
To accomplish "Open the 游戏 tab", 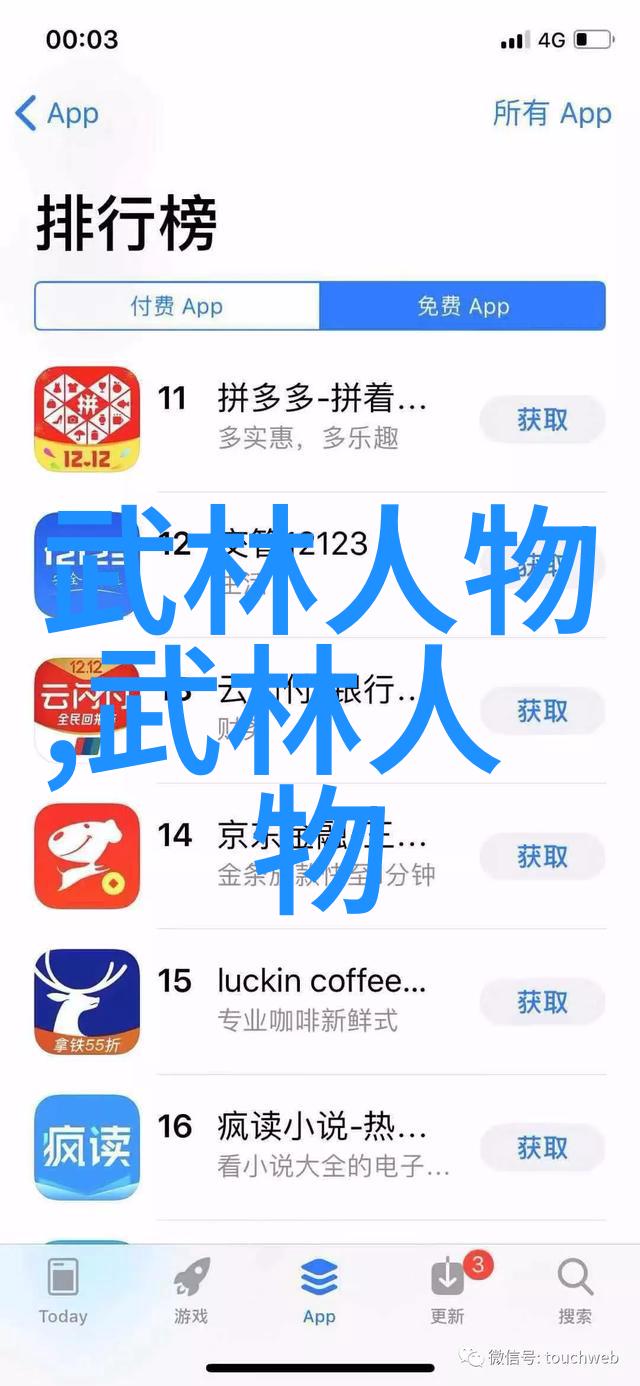I will pos(190,1290).
